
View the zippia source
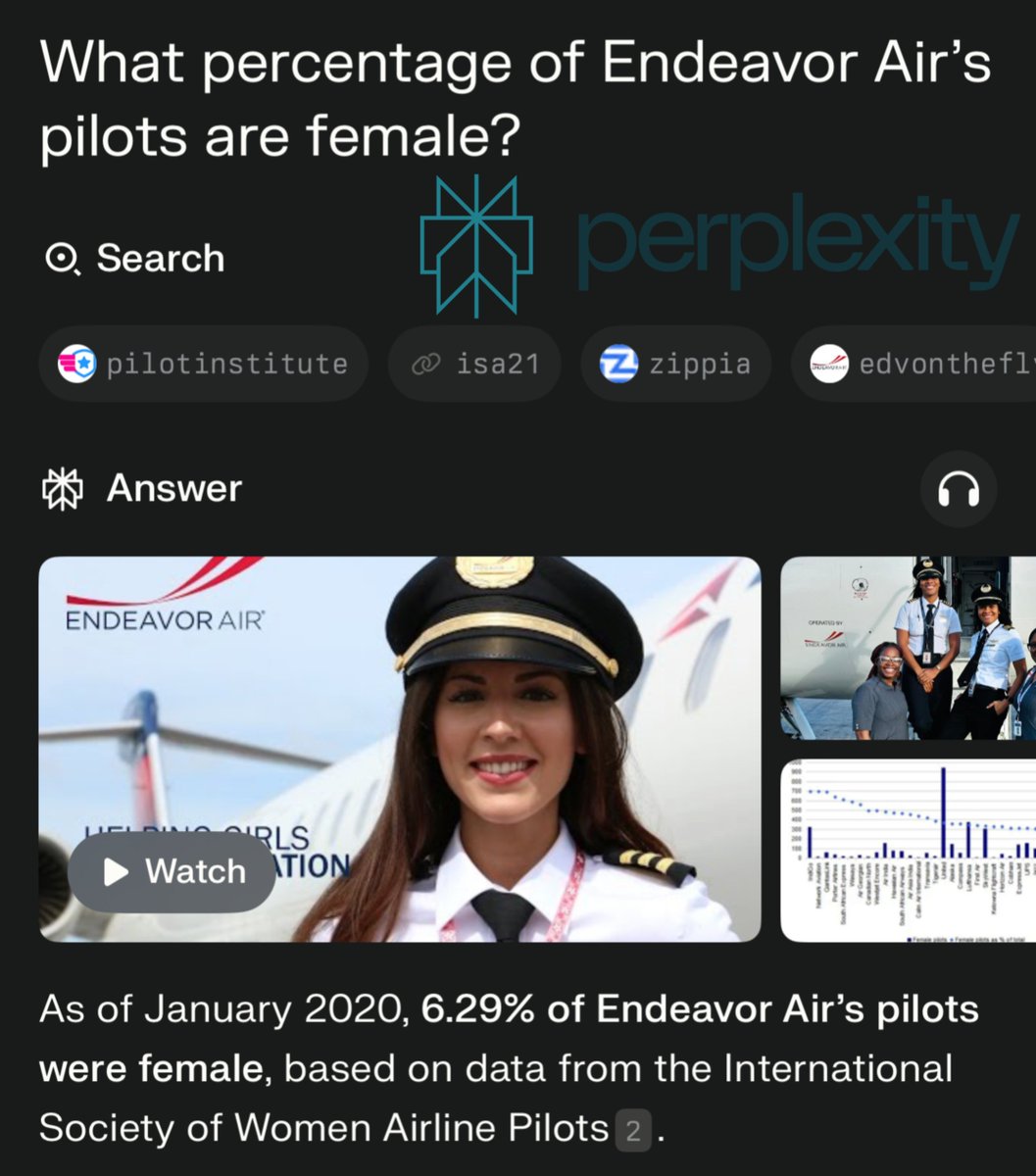675,365
